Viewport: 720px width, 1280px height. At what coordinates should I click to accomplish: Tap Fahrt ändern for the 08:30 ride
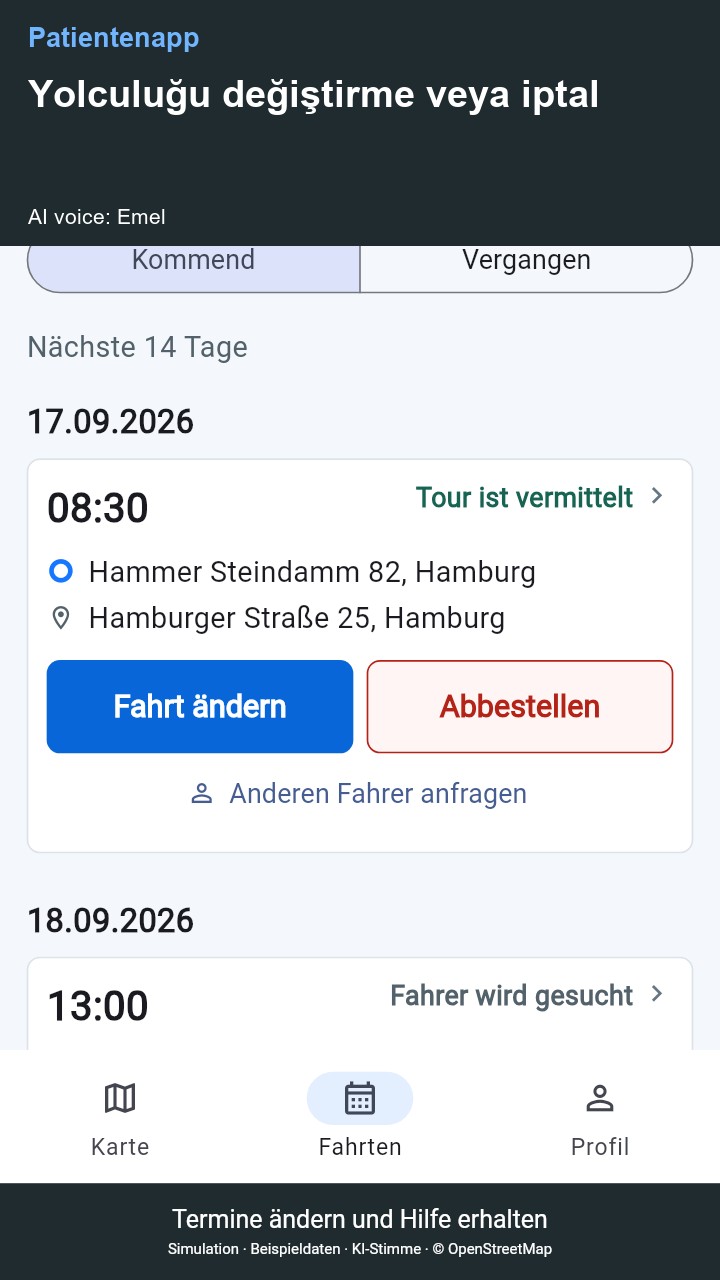coord(200,706)
